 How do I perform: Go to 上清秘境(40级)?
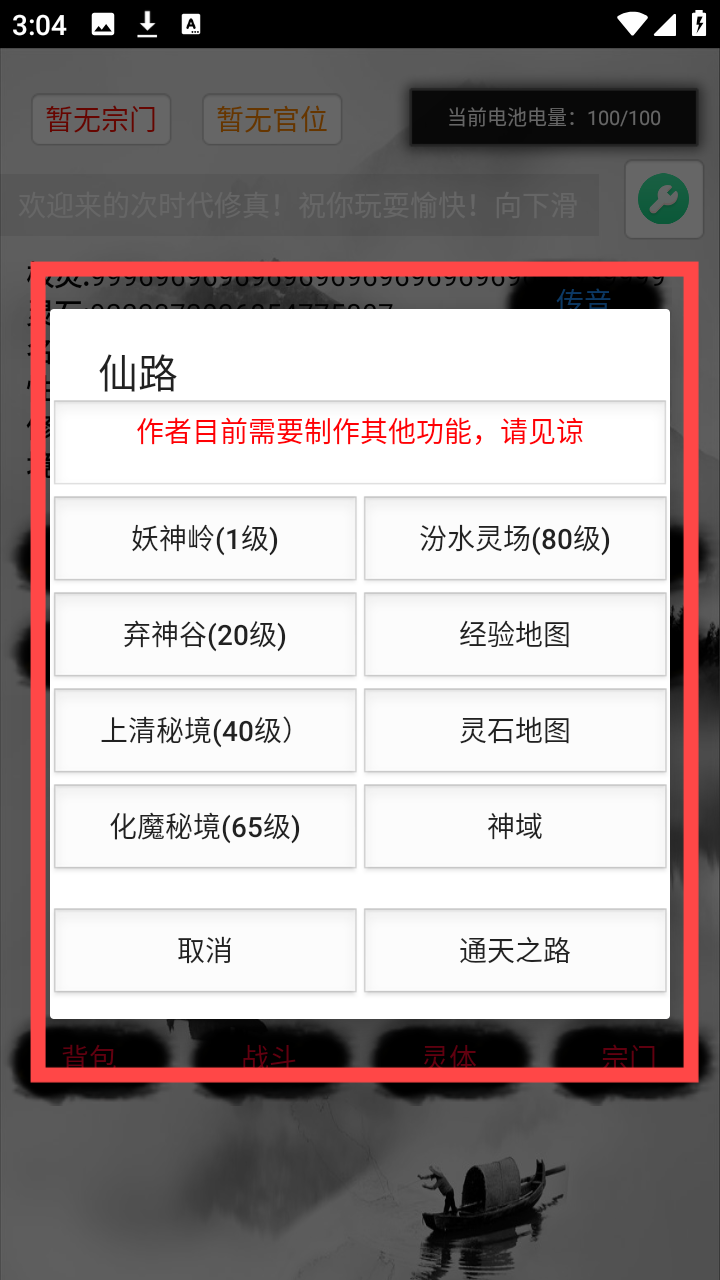click(205, 730)
